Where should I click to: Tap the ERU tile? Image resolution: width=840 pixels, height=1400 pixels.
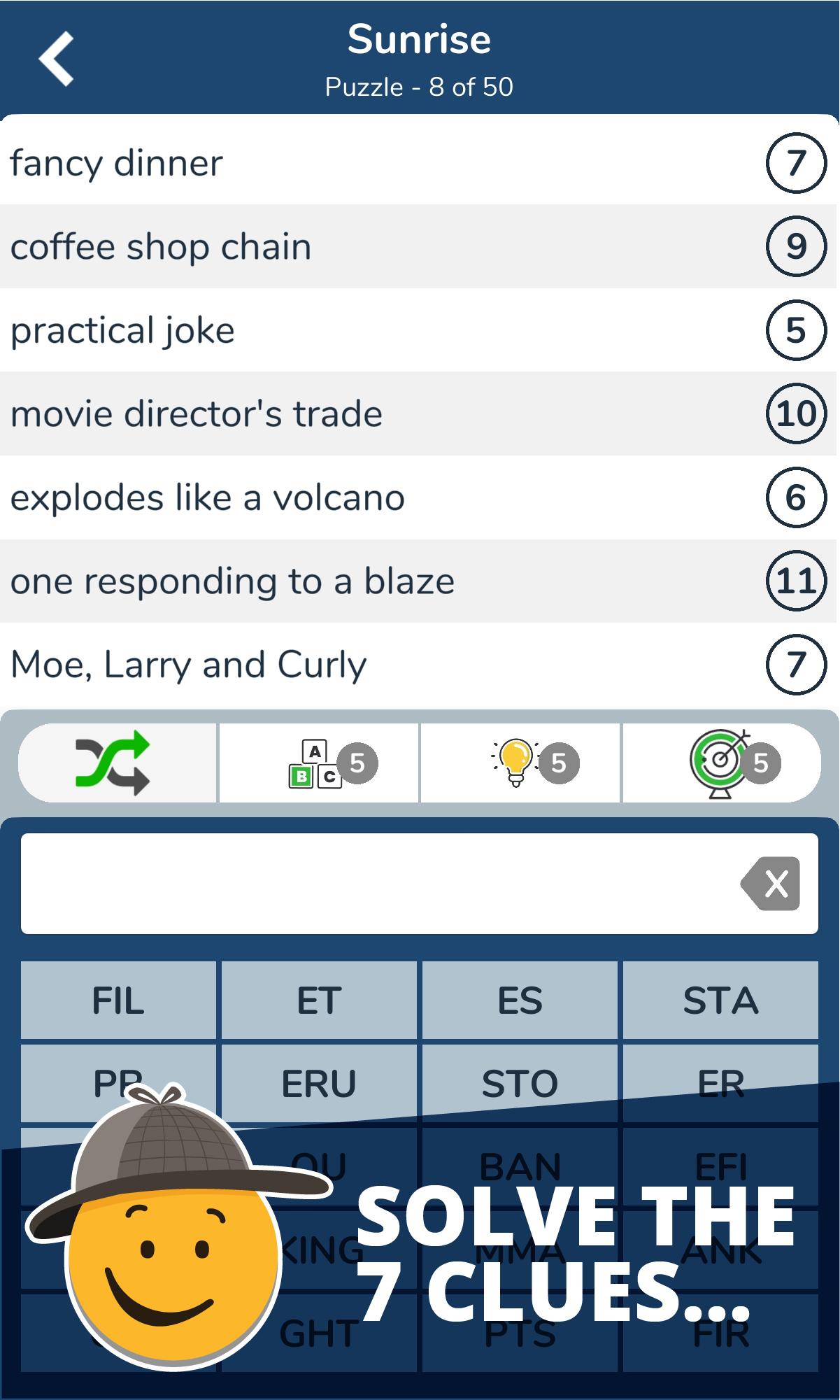319,1083
